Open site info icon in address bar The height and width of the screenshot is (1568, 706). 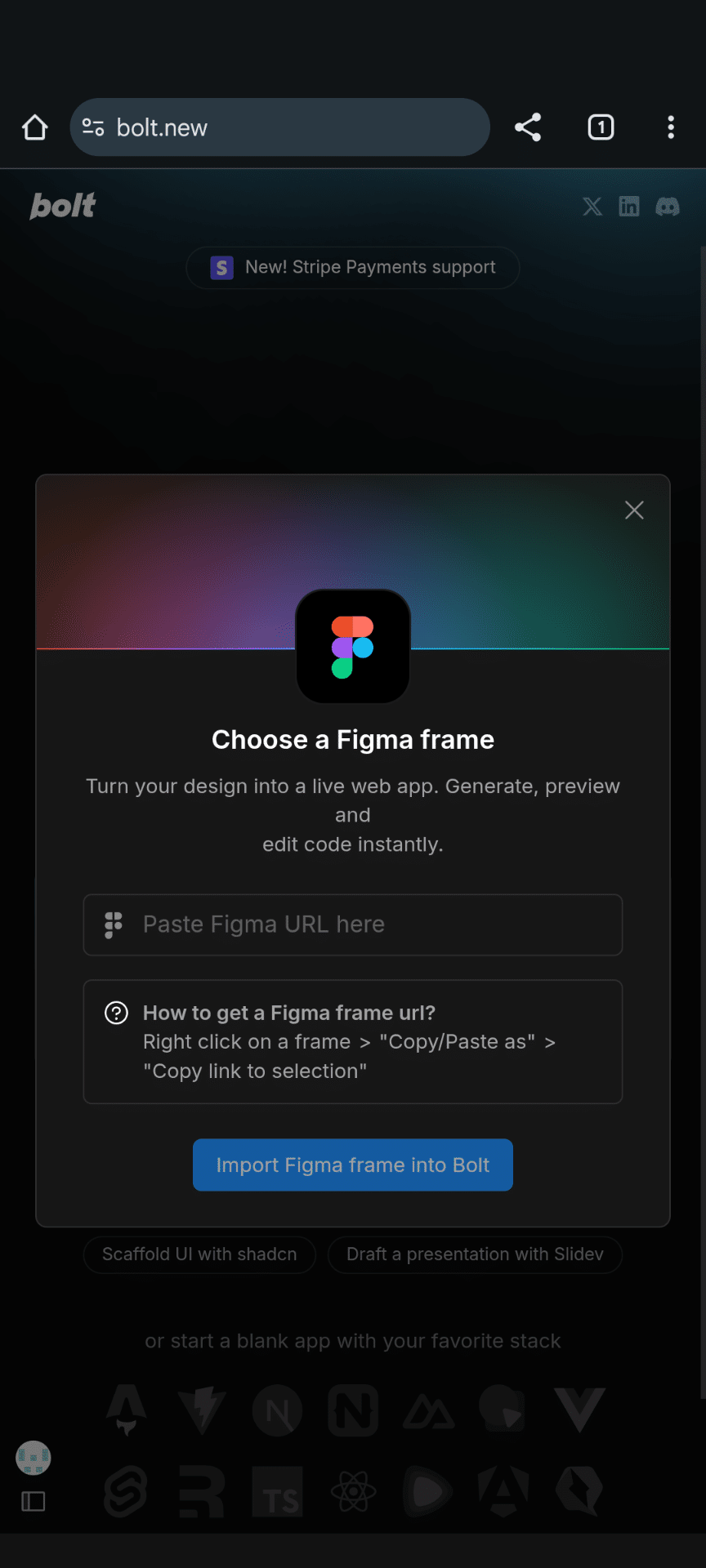pyautogui.click(x=93, y=127)
